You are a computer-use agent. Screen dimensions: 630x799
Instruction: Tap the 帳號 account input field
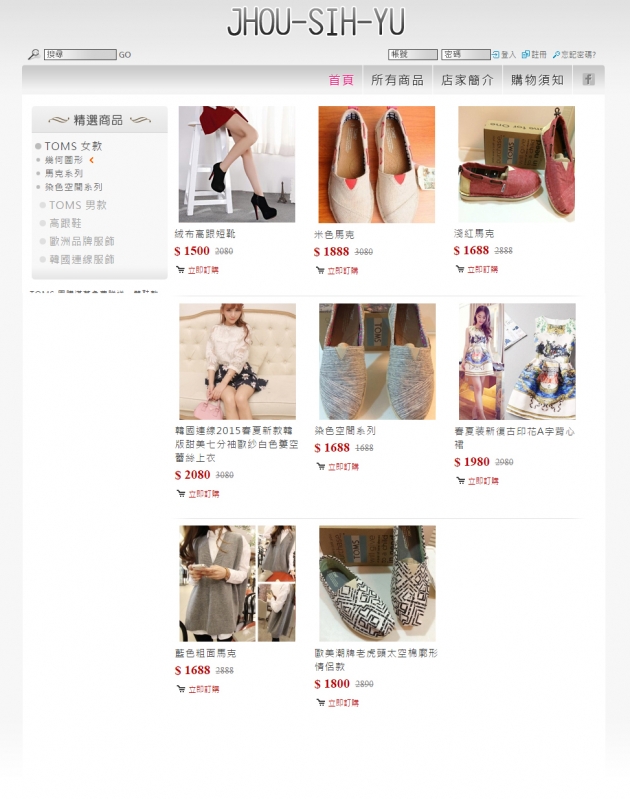coord(412,54)
